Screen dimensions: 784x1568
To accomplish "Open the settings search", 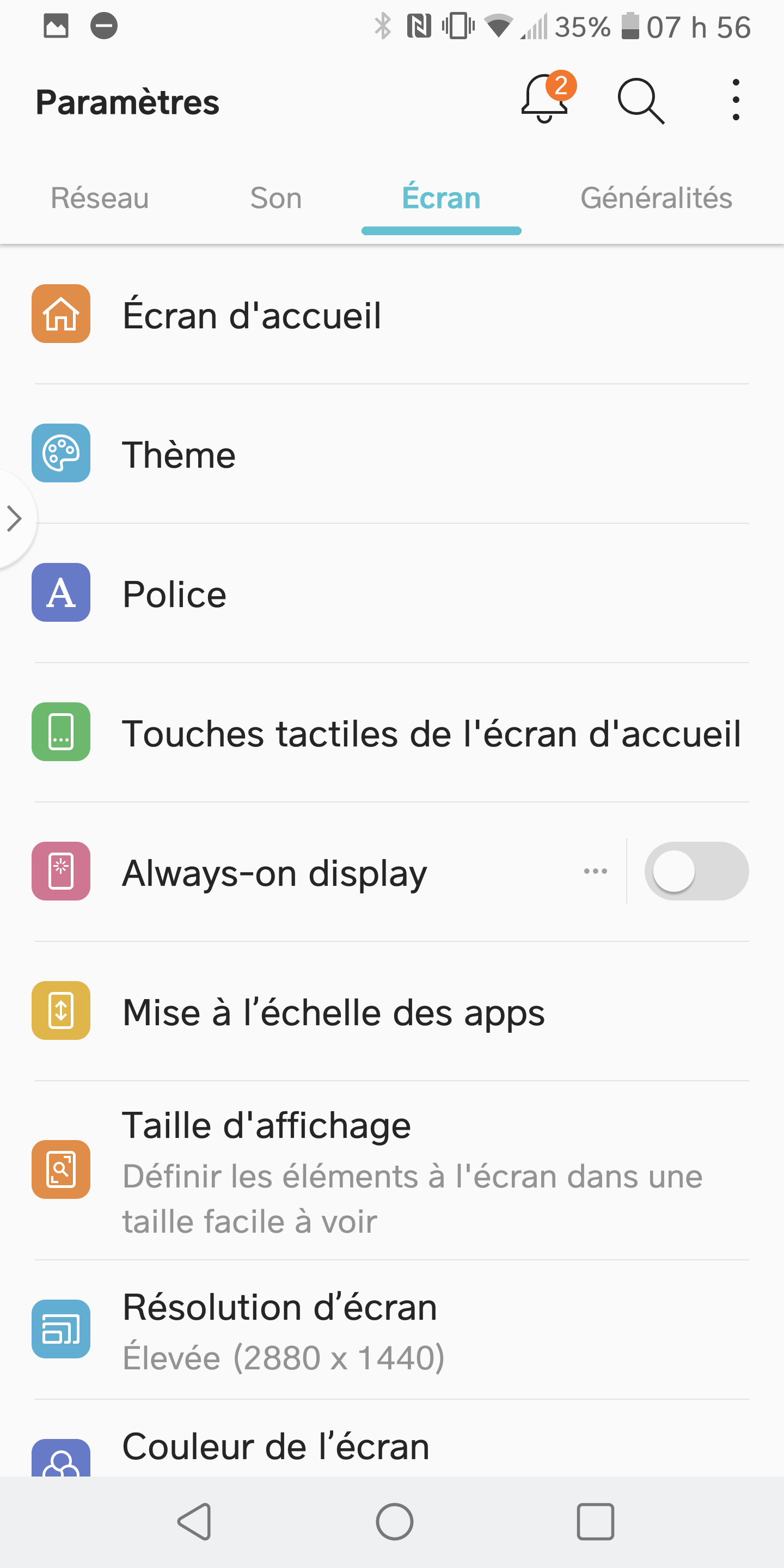I will [x=640, y=100].
